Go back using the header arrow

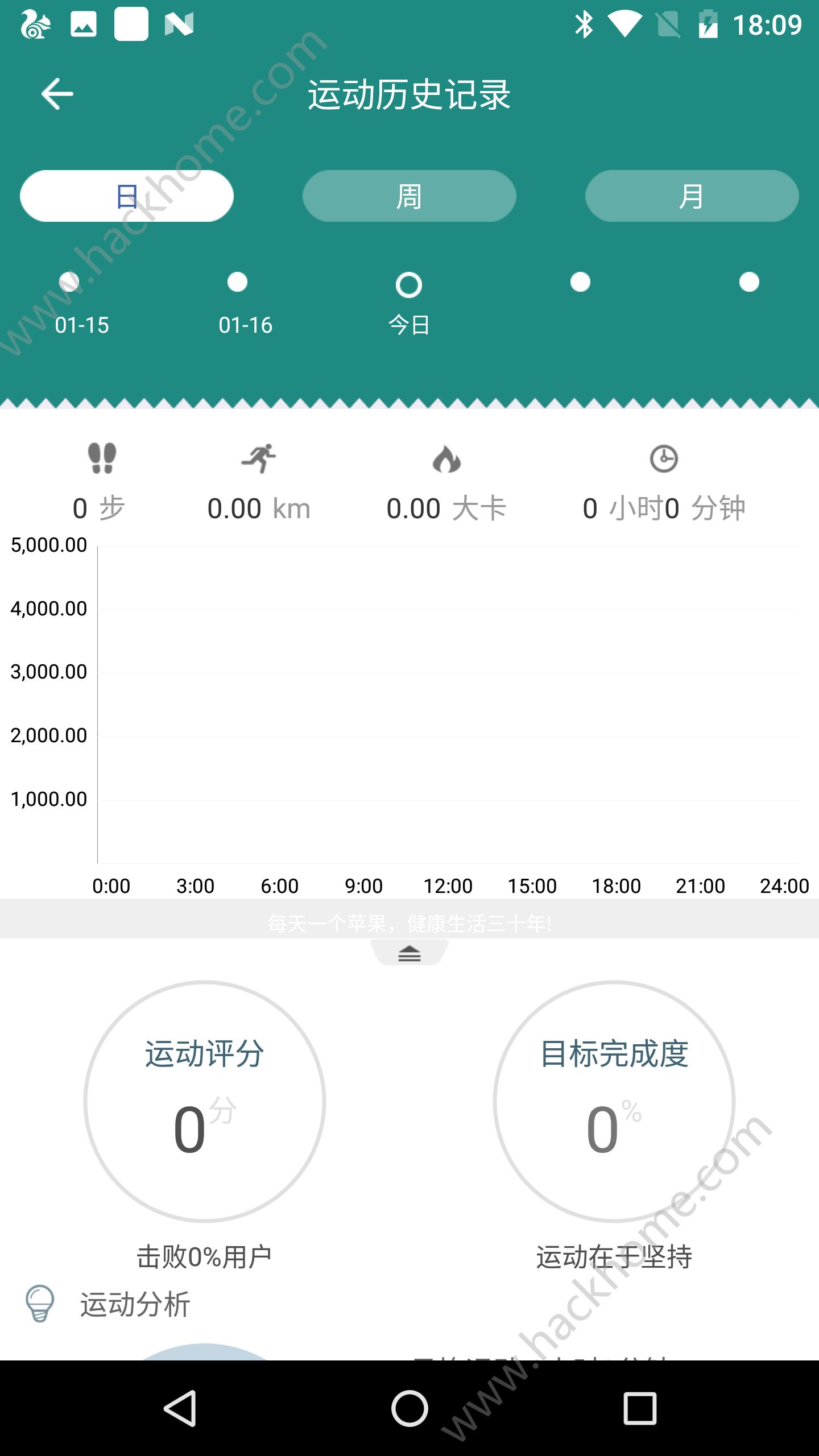pyautogui.click(x=57, y=94)
